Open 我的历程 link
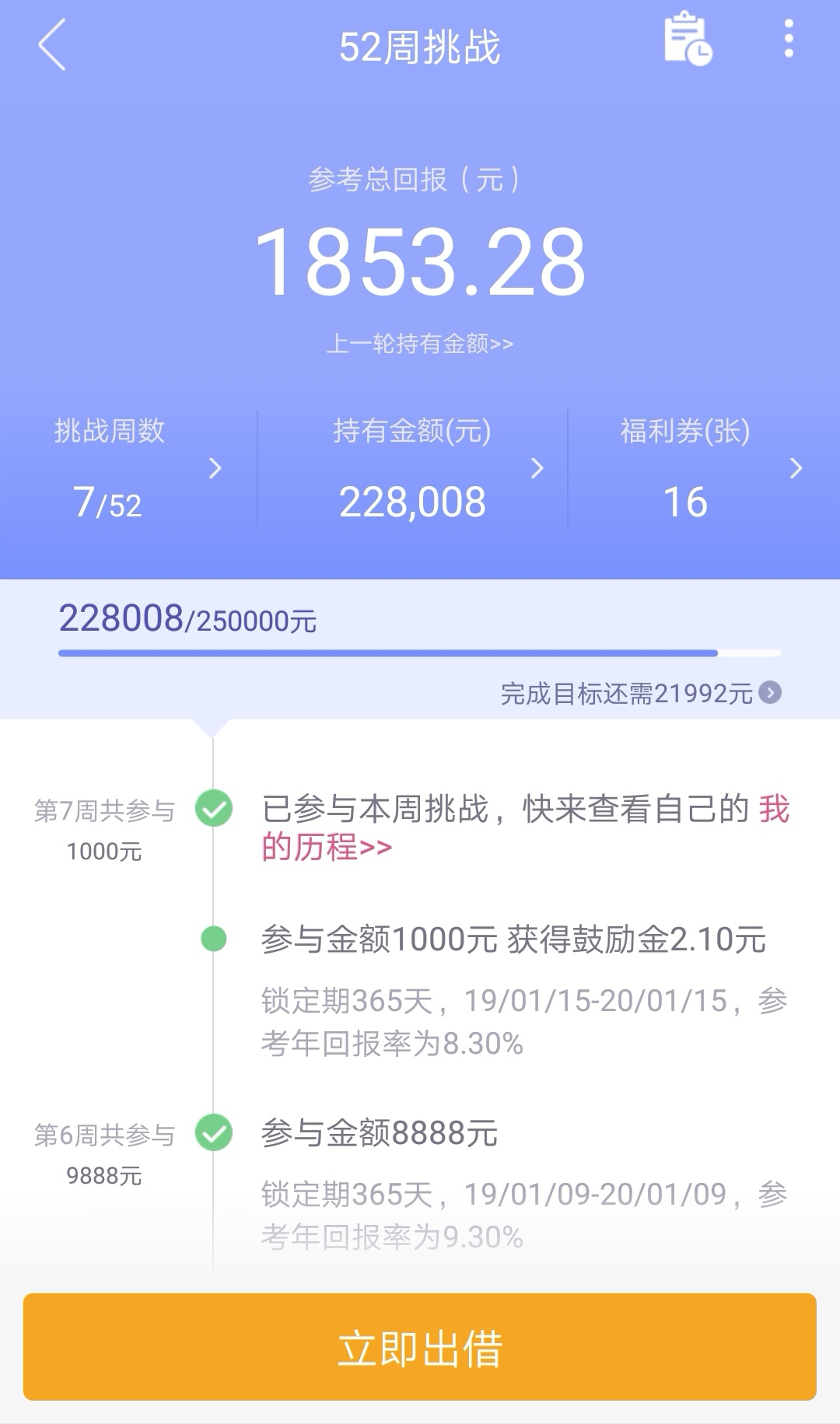 526,828
